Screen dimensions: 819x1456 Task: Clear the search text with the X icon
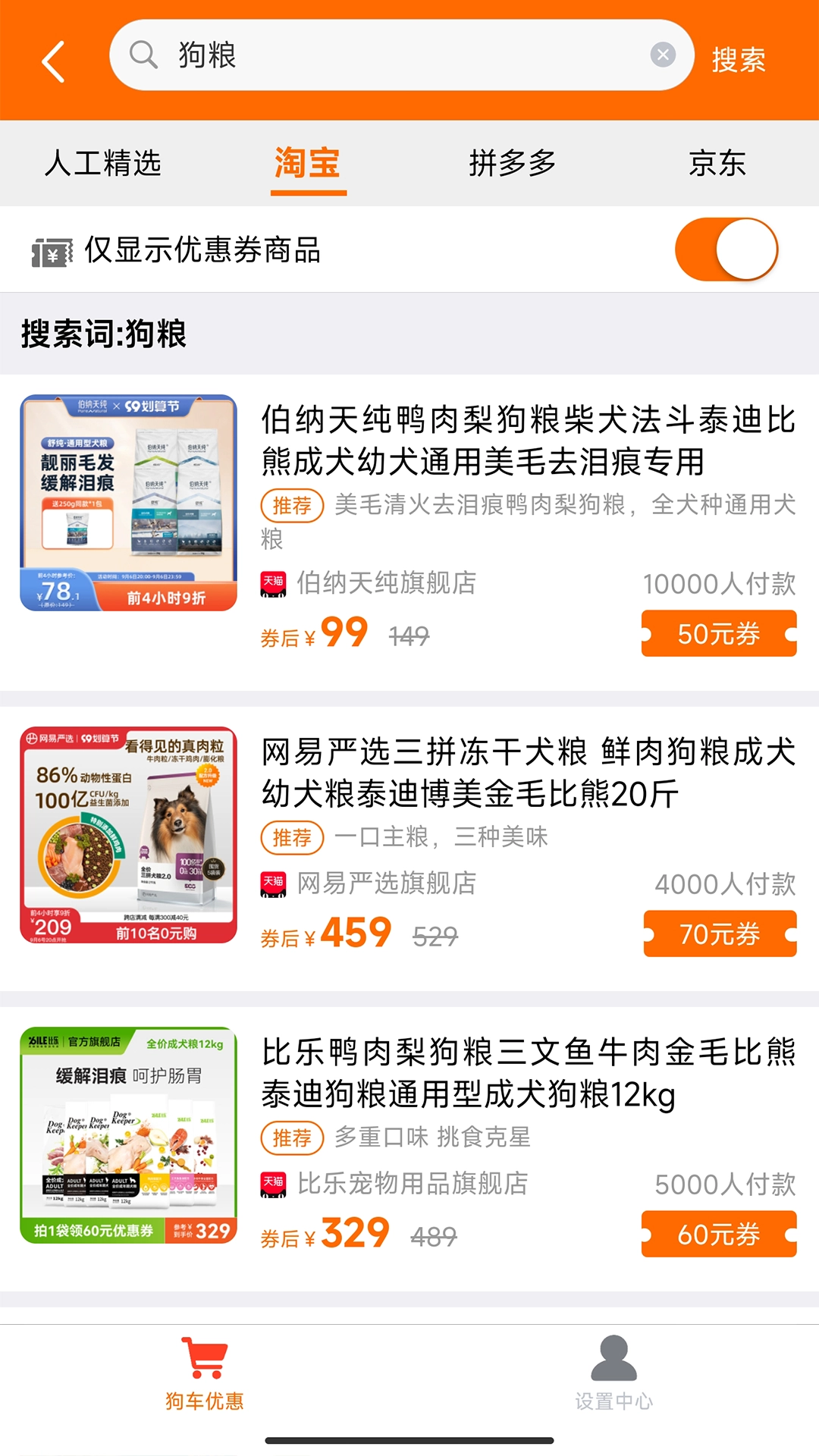663,55
